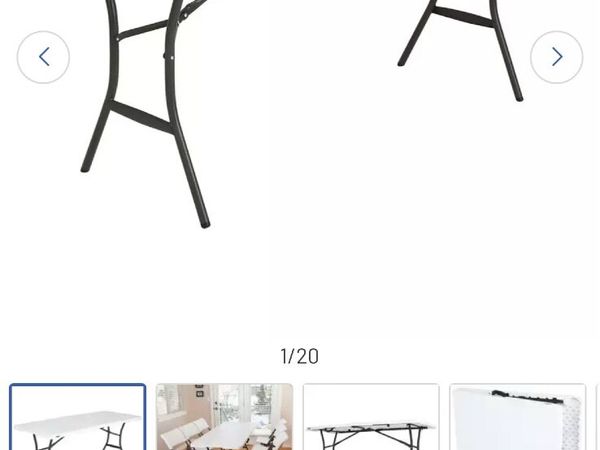Go to the next product image

pyautogui.click(x=556, y=57)
